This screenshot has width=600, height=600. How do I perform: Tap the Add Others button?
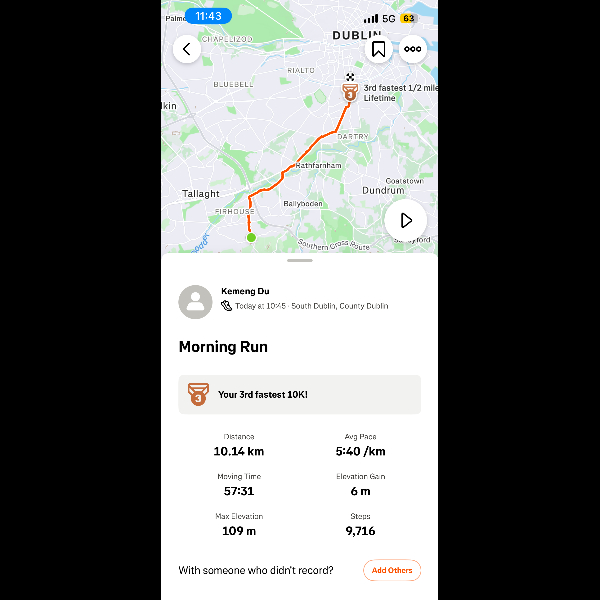point(392,570)
